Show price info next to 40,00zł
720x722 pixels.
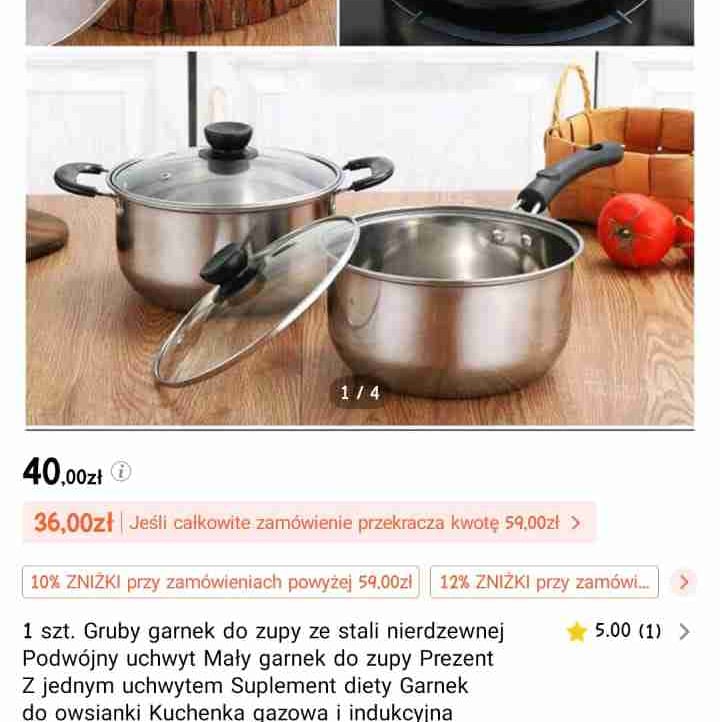tap(121, 472)
